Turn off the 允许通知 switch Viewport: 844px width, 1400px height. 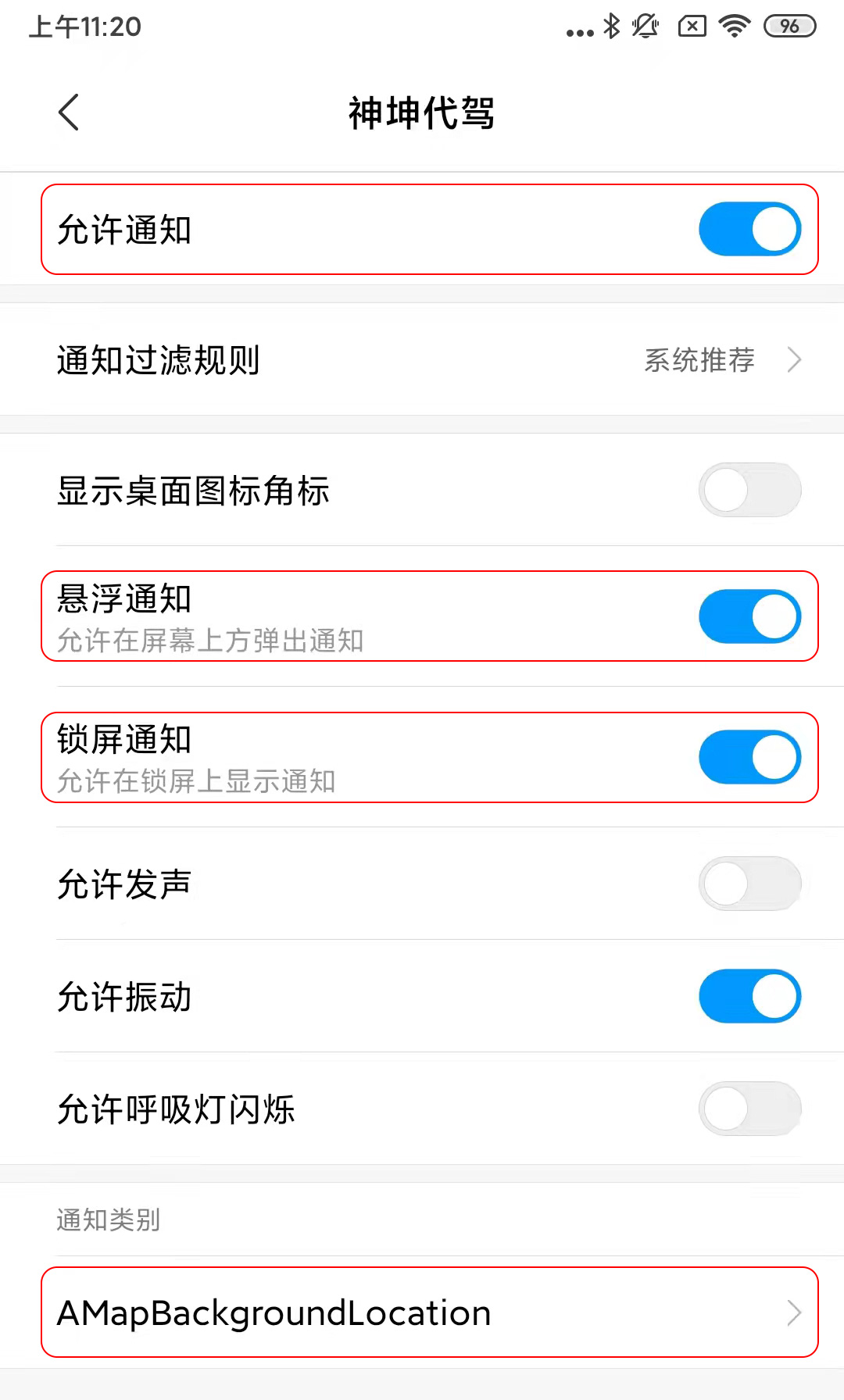749,230
